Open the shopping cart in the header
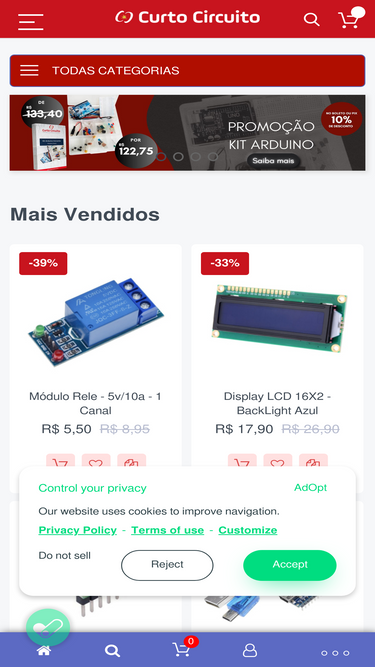 (349, 20)
